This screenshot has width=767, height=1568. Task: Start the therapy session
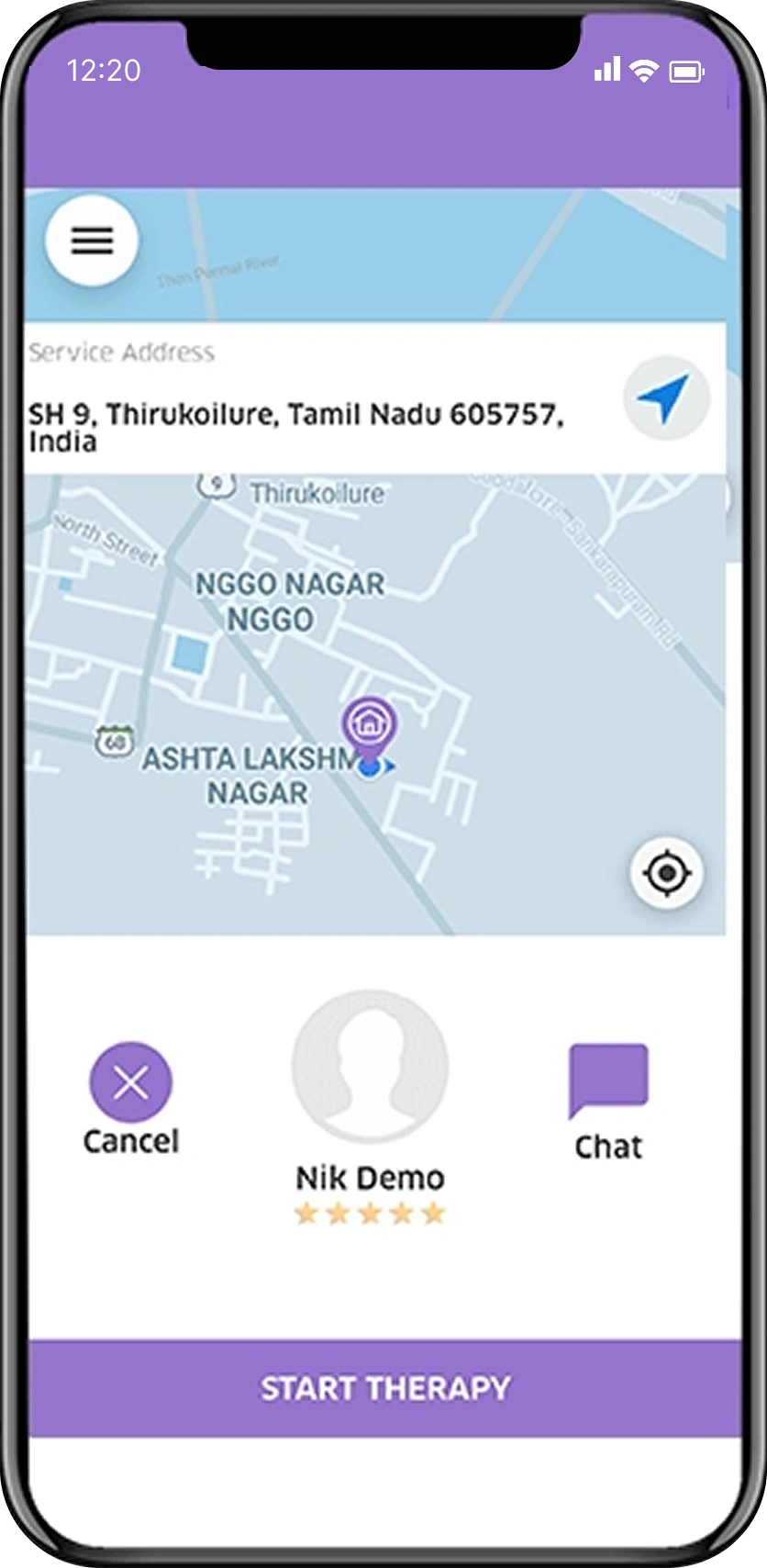384,1387
